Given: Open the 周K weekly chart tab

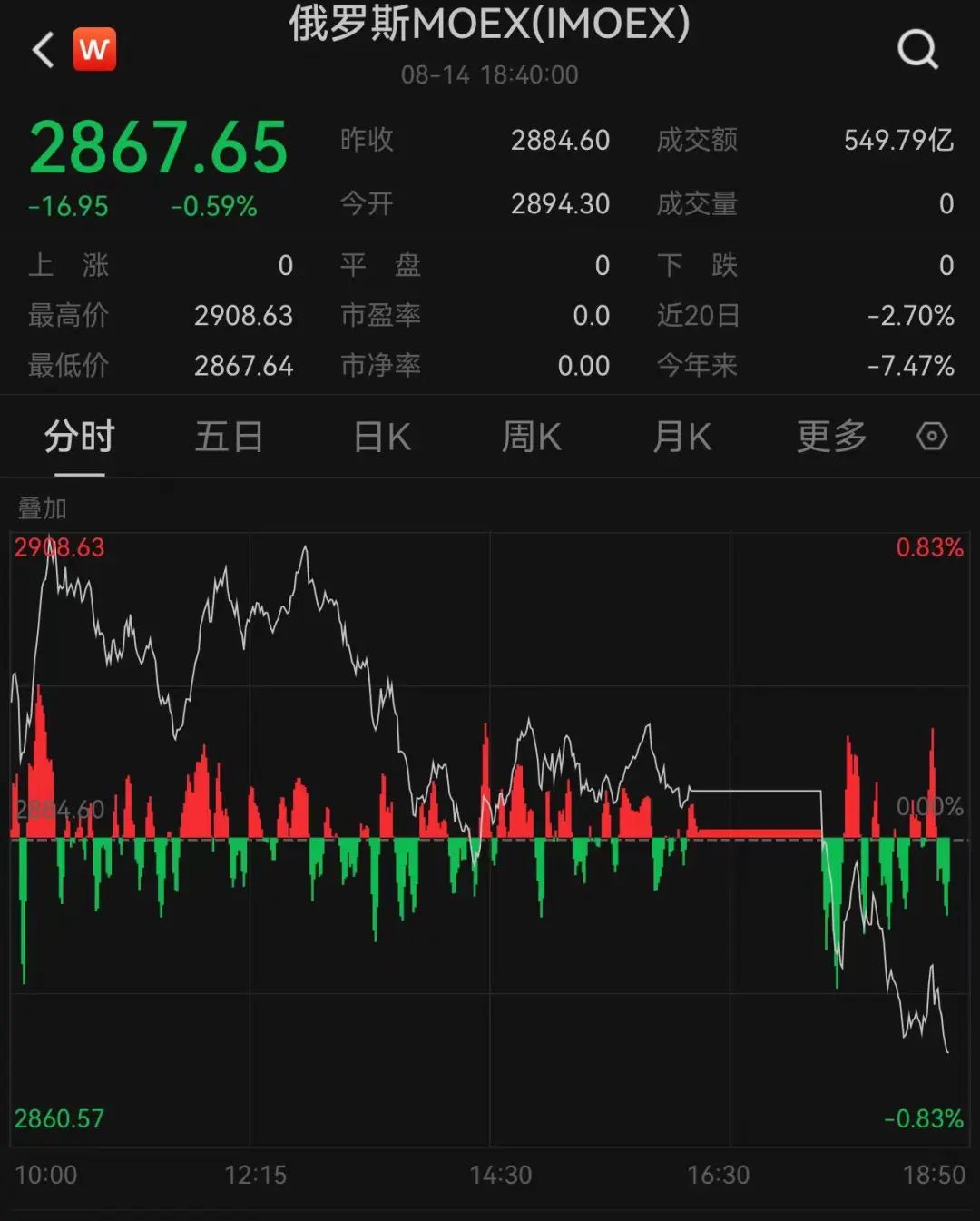Looking at the screenshot, I should click(531, 438).
